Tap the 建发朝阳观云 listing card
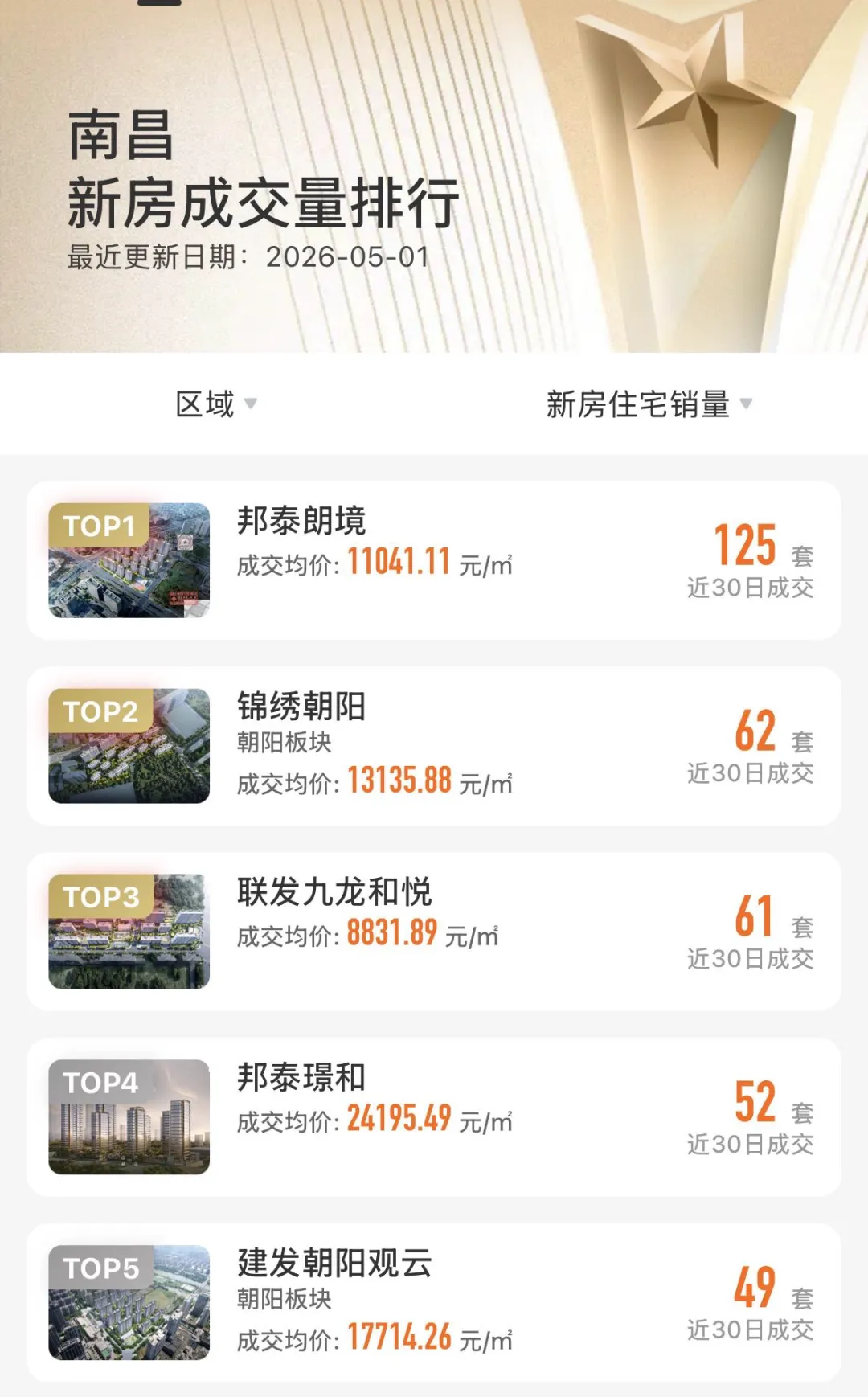Screen dimensions: 868x1397 434,1303
